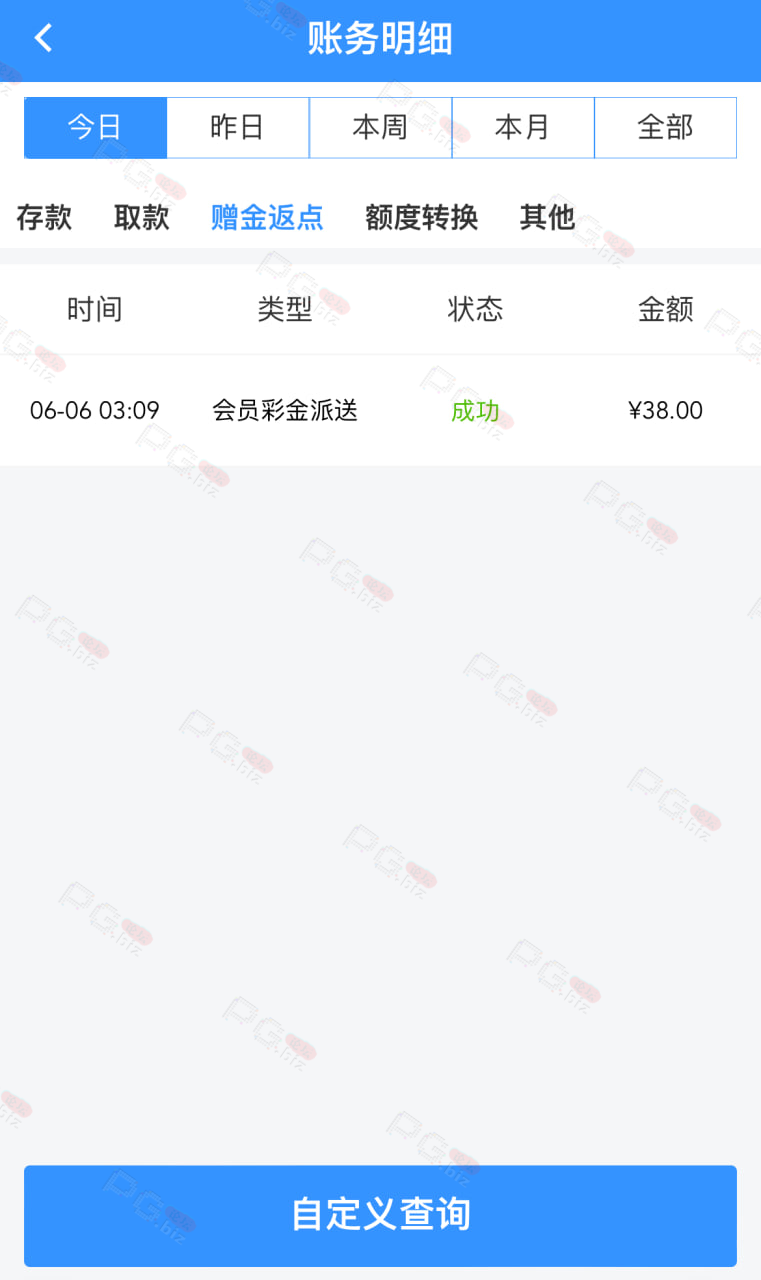The width and height of the screenshot is (761, 1280).
Task: Open the 其他 category tab
Action: click(x=547, y=217)
